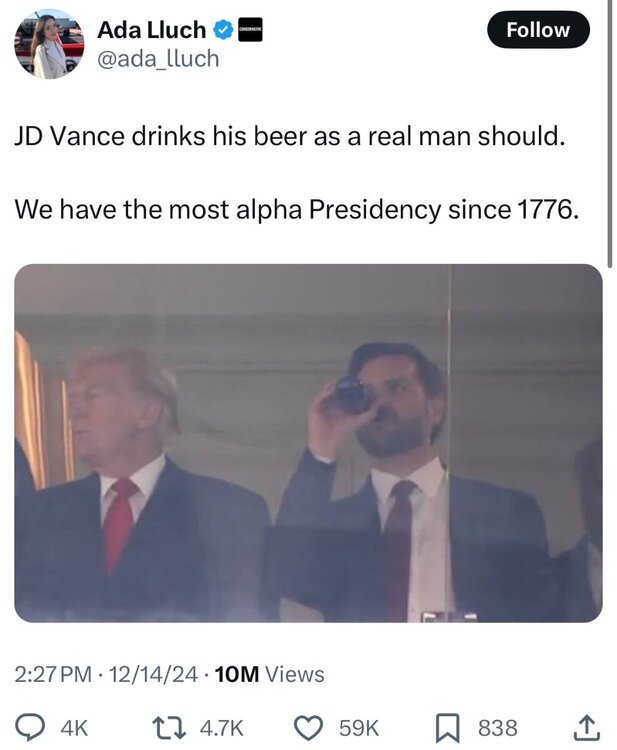Open the @ada_lluch profile handle

158,59
